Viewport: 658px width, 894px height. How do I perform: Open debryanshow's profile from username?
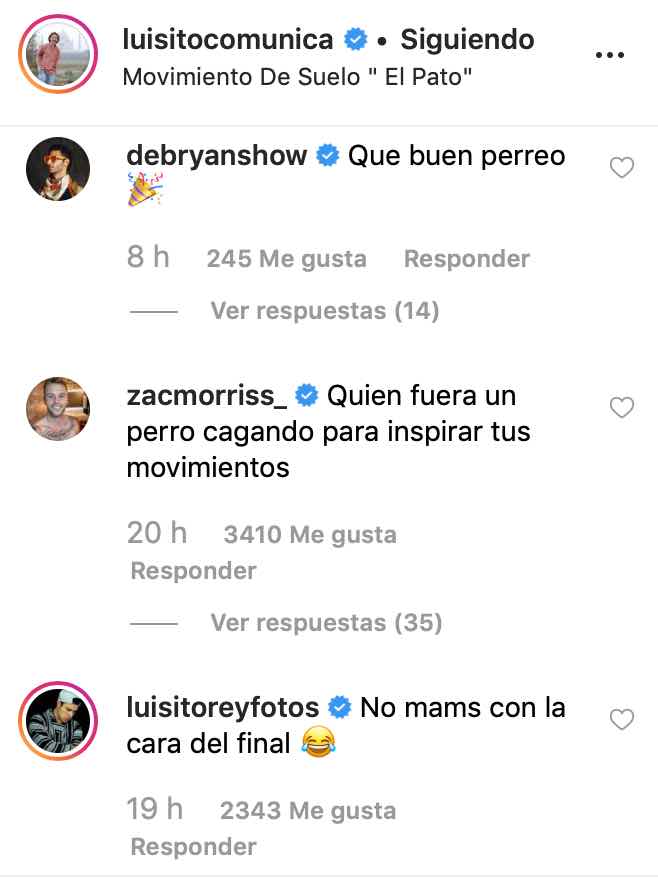pyautogui.click(x=218, y=156)
